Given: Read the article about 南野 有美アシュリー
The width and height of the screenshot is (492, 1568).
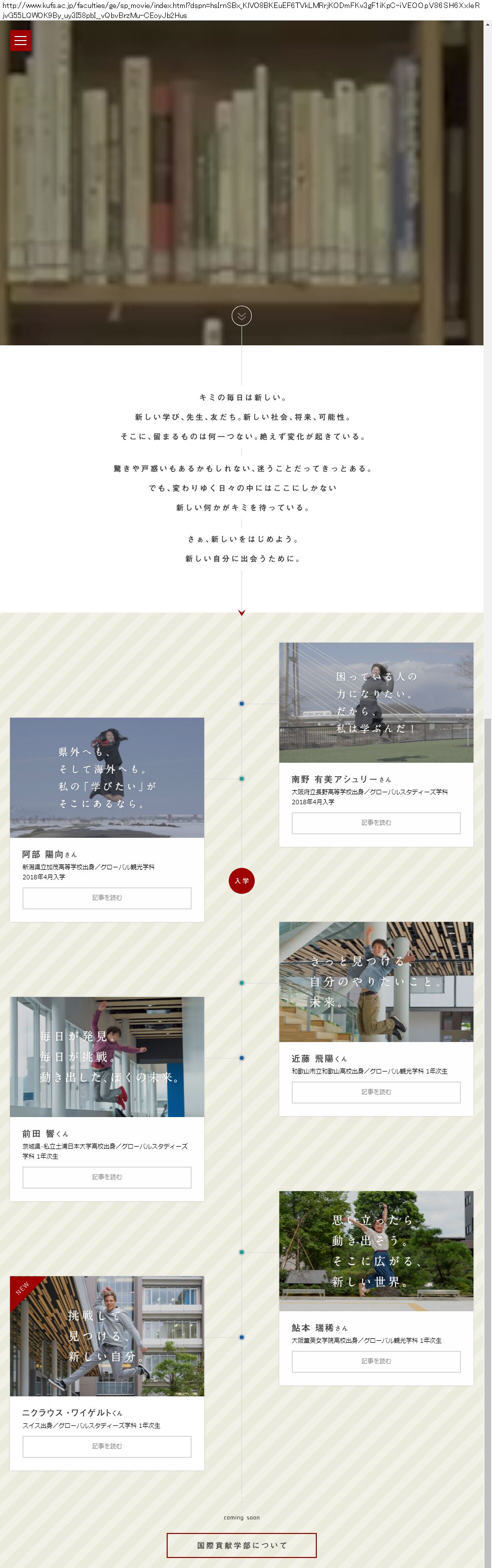Looking at the screenshot, I should (x=376, y=822).
